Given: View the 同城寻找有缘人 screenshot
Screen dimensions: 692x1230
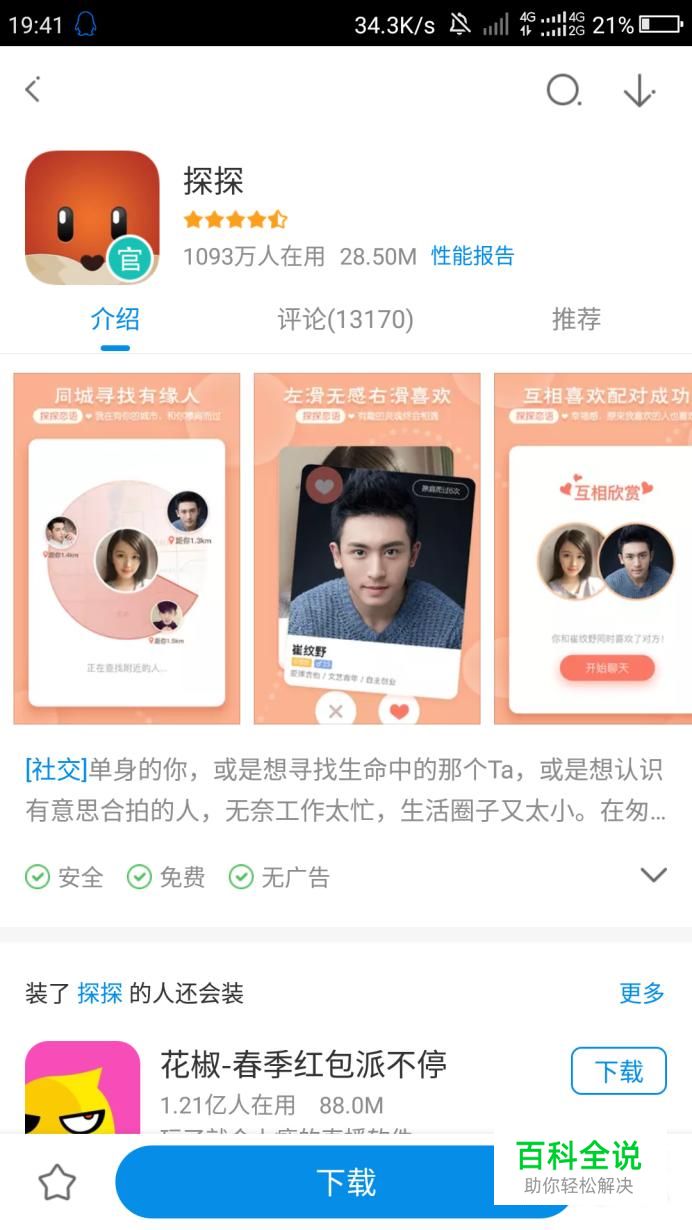Looking at the screenshot, I should coord(127,548).
